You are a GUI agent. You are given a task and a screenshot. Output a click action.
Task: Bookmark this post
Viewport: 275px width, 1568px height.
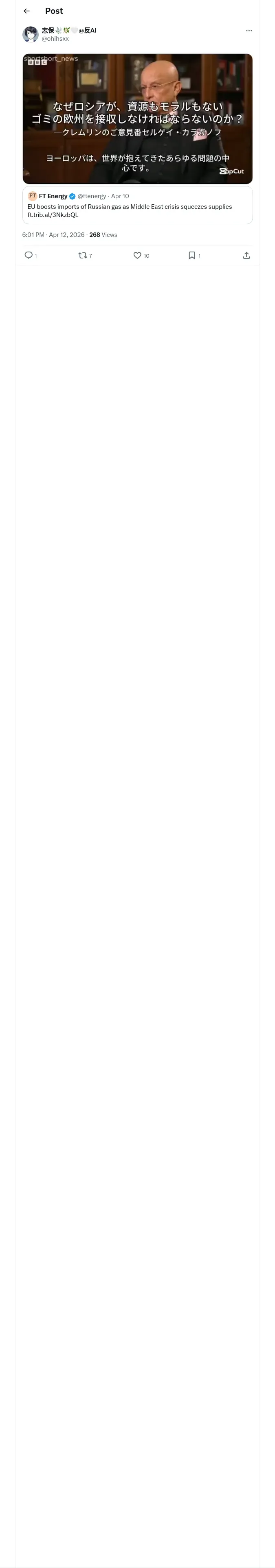coord(192,256)
